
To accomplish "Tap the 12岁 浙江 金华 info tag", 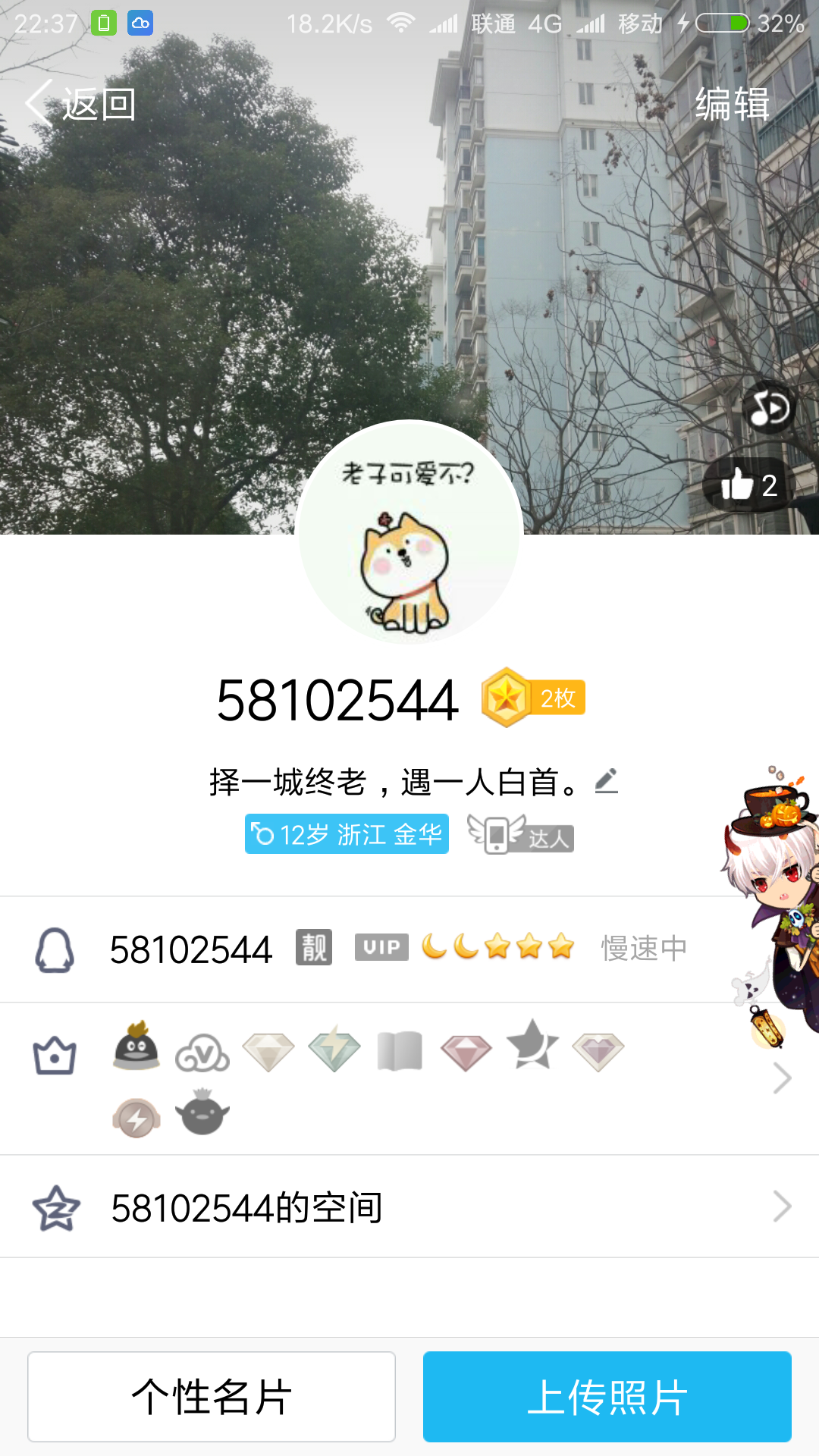I will click(x=347, y=834).
